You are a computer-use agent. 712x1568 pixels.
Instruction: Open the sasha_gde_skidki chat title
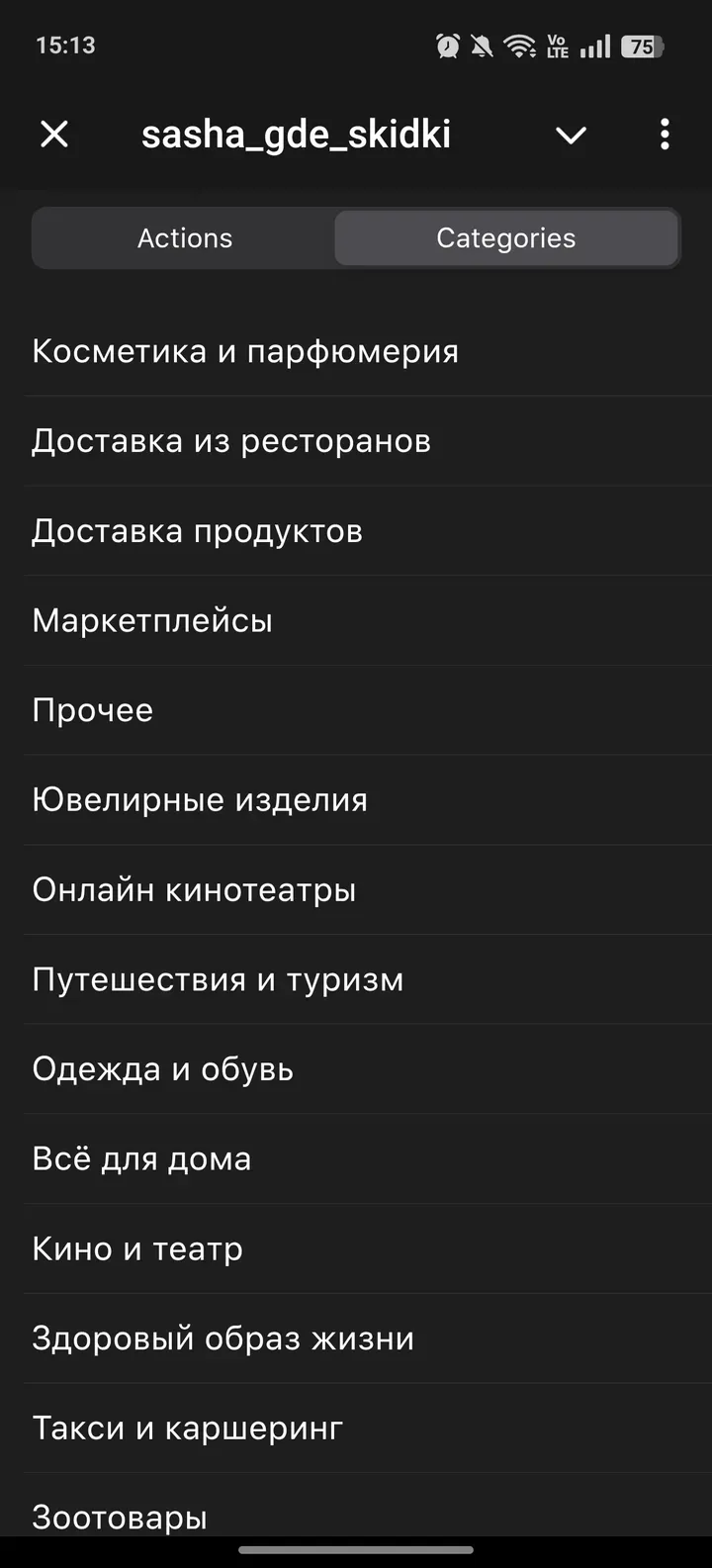(x=297, y=135)
